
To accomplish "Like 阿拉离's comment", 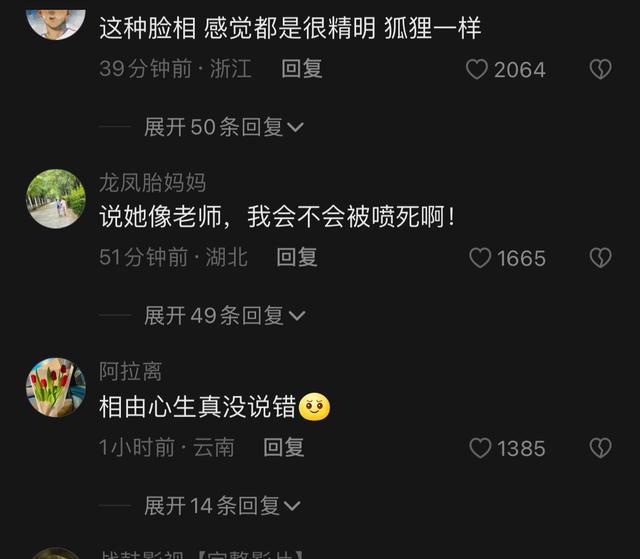I will click(x=480, y=448).
